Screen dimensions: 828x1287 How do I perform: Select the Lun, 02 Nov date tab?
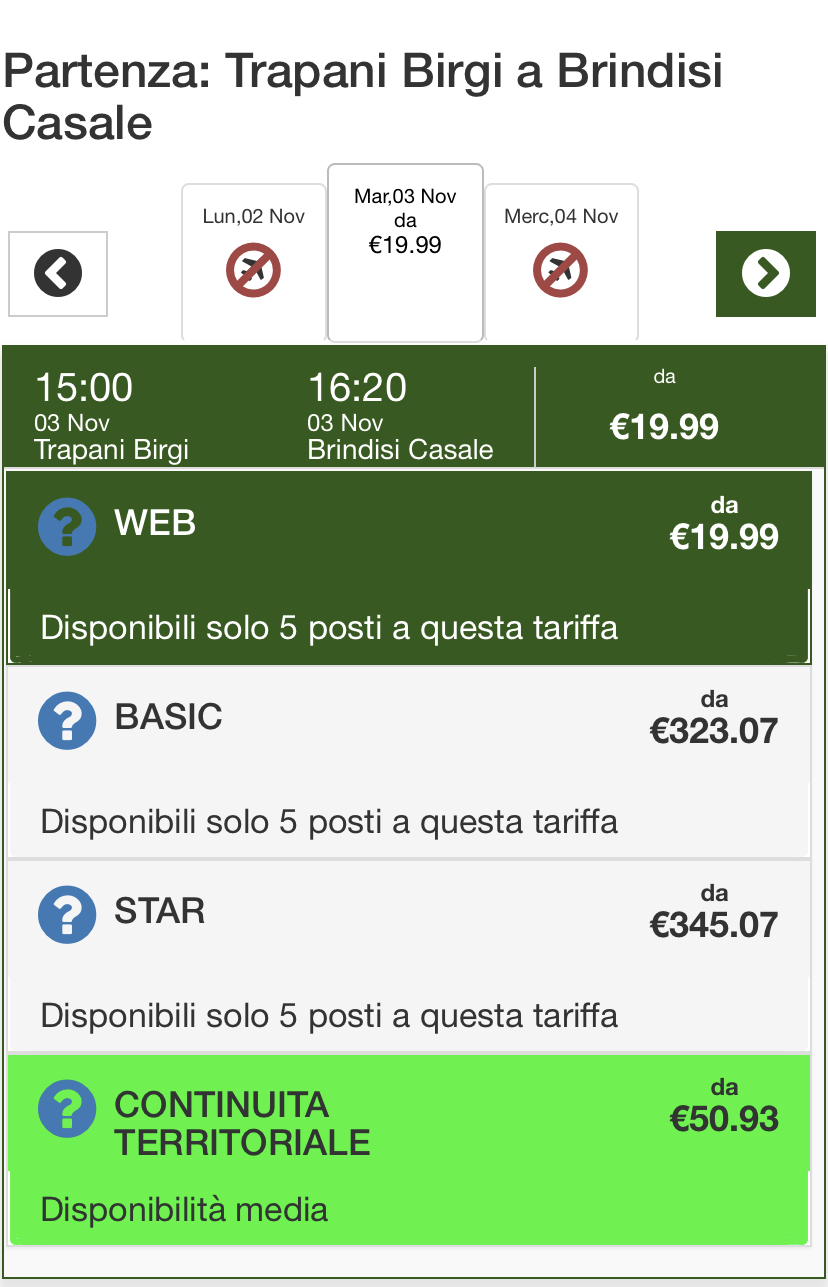pyautogui.click(x=254, y=262)
